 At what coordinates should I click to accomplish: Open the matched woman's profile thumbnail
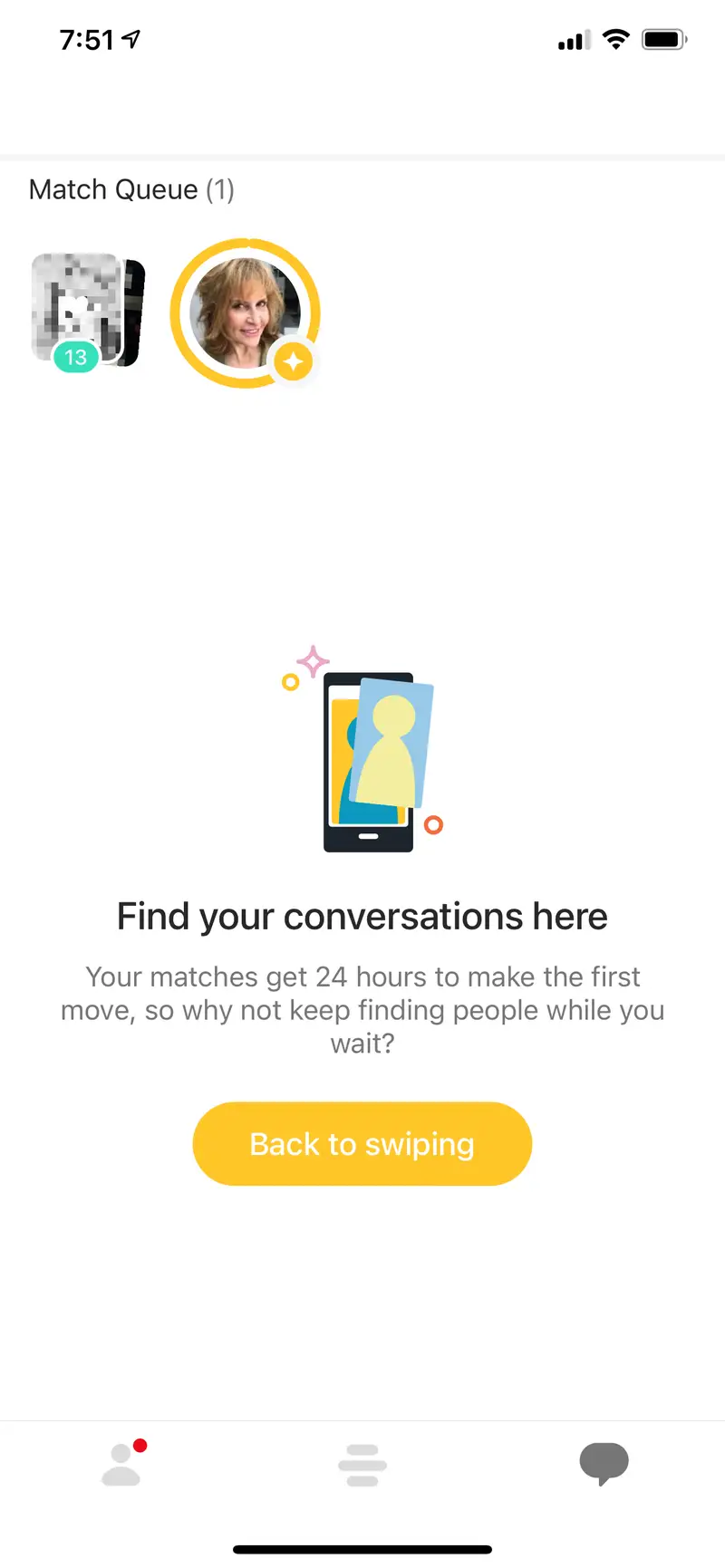[245, 313]
